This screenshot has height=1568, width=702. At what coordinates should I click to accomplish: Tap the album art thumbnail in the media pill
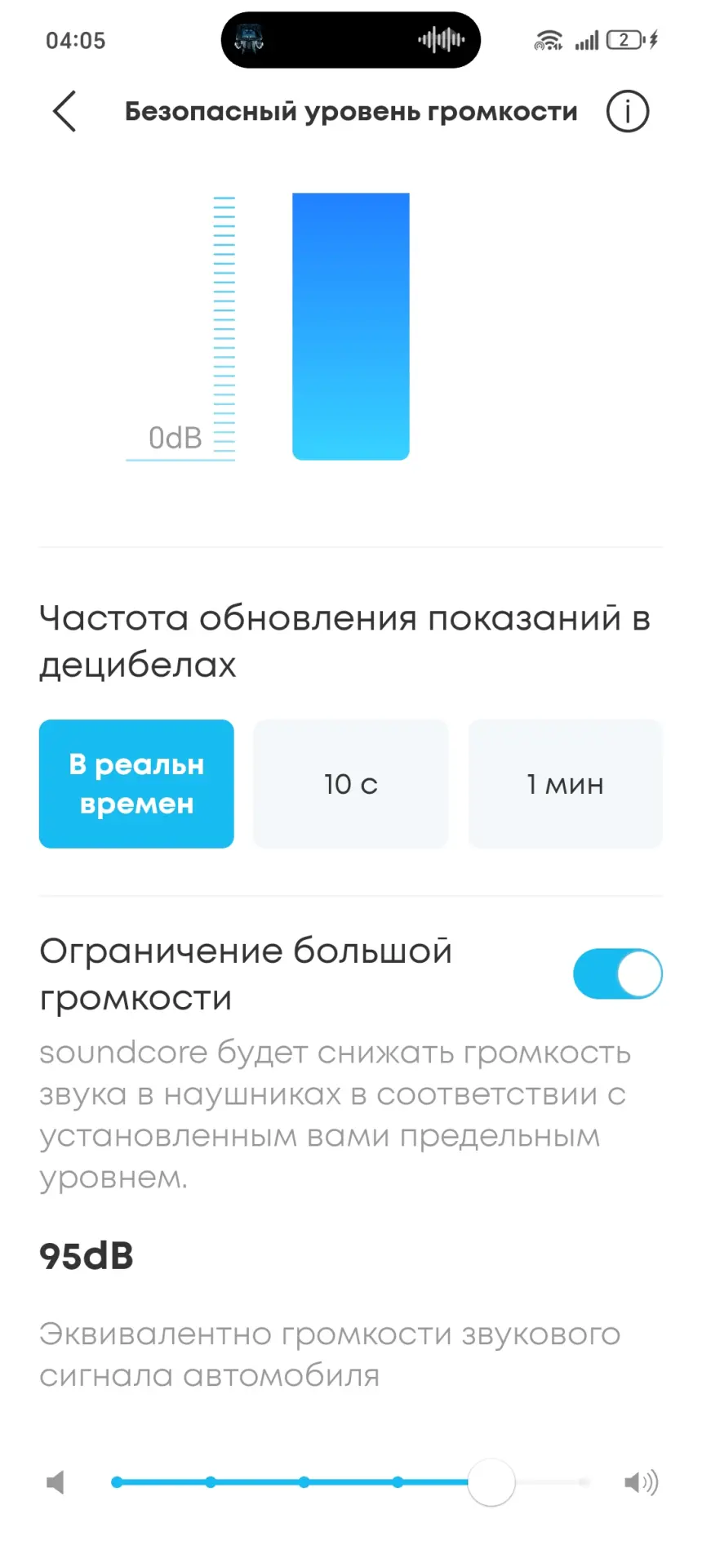click(x=250, y=39)
